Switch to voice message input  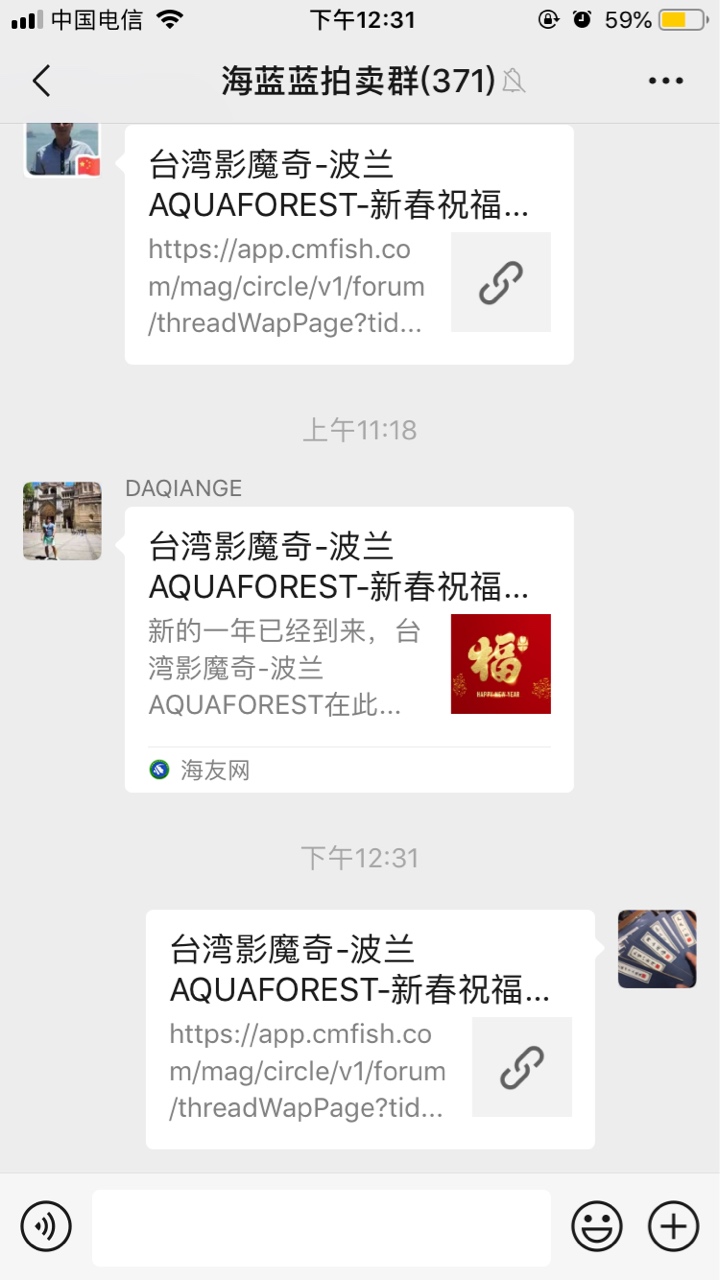[x=46, y=1226]
